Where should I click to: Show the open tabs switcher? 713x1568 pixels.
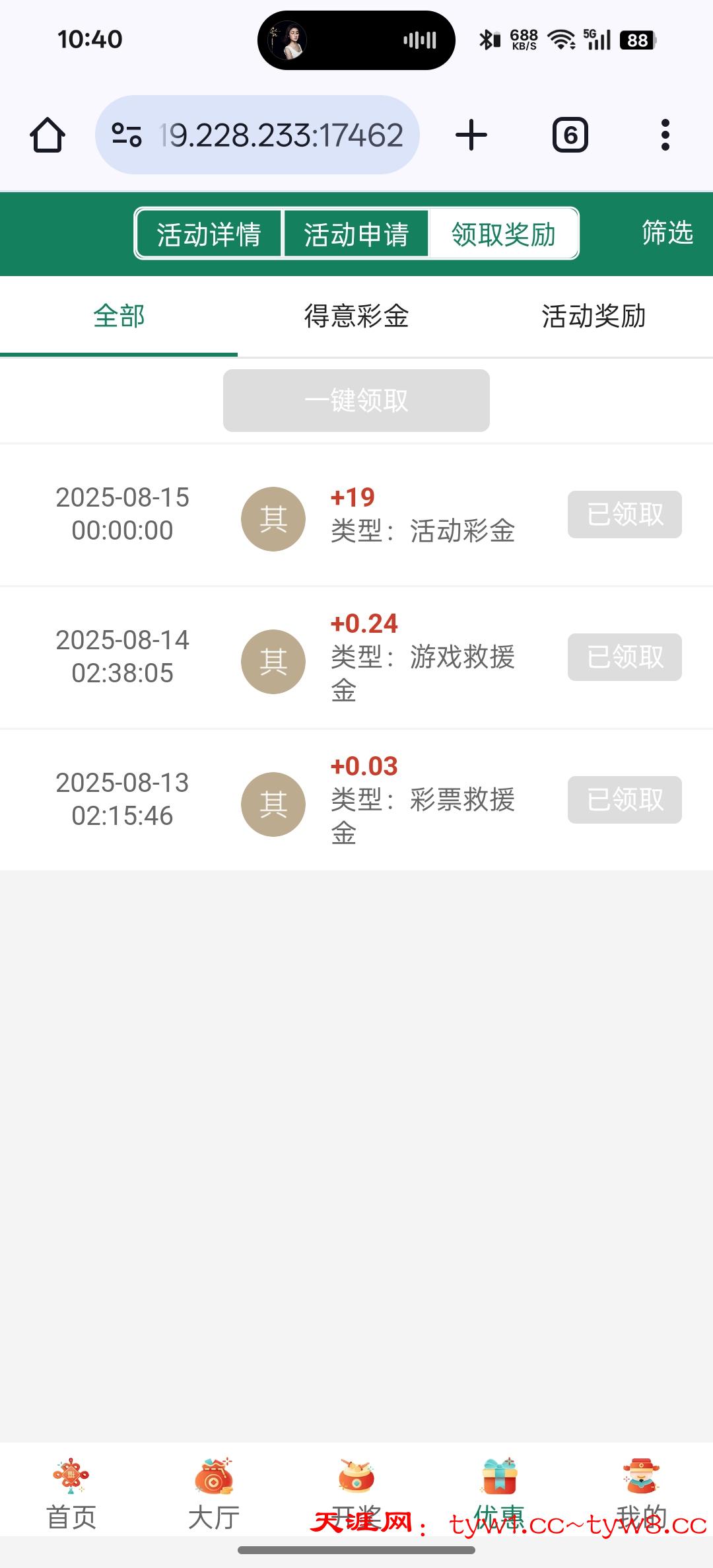pos(570,135)
